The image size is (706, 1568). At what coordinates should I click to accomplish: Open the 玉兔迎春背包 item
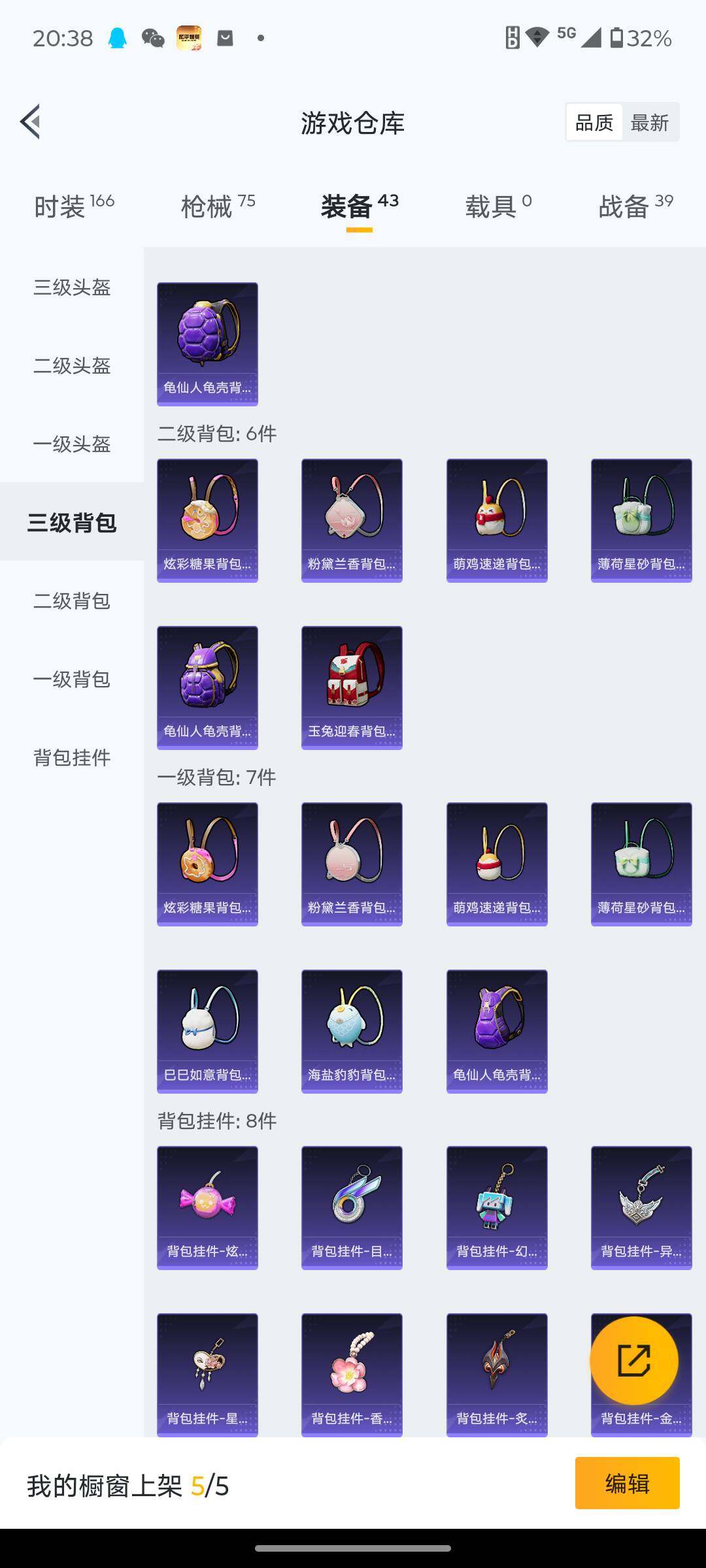click(x=352, y=687)
